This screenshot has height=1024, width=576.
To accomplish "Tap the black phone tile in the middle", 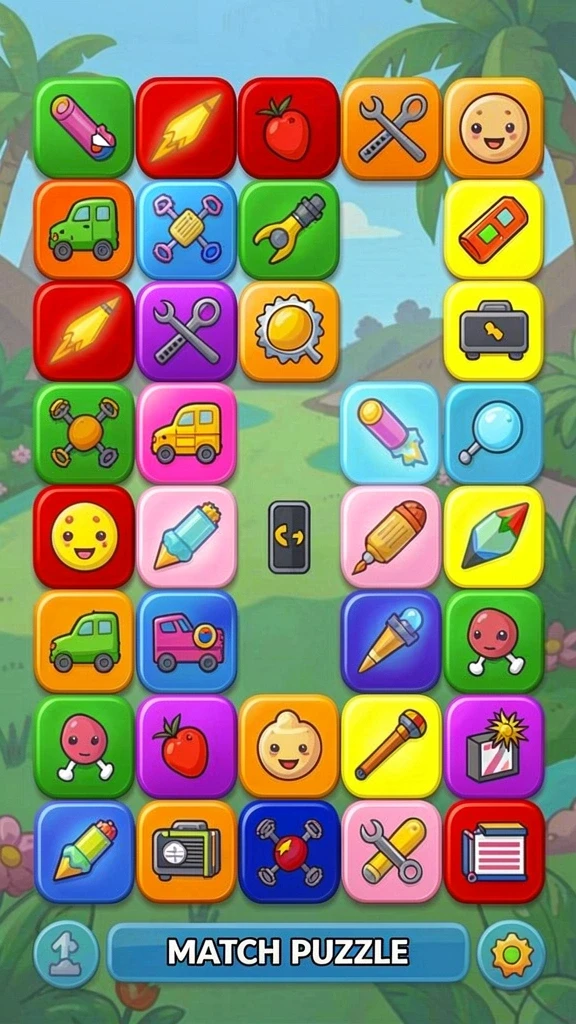I will click(x=289, y=537).
